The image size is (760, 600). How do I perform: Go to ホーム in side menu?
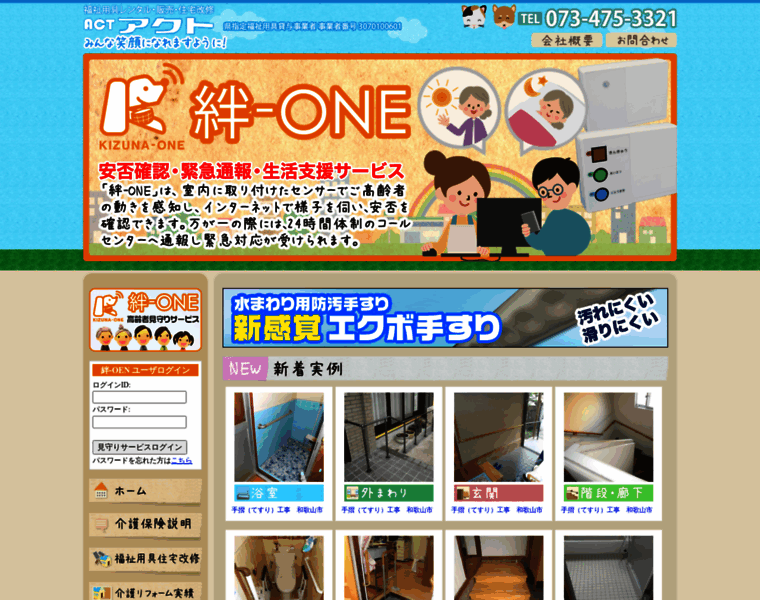click(145, 491)
